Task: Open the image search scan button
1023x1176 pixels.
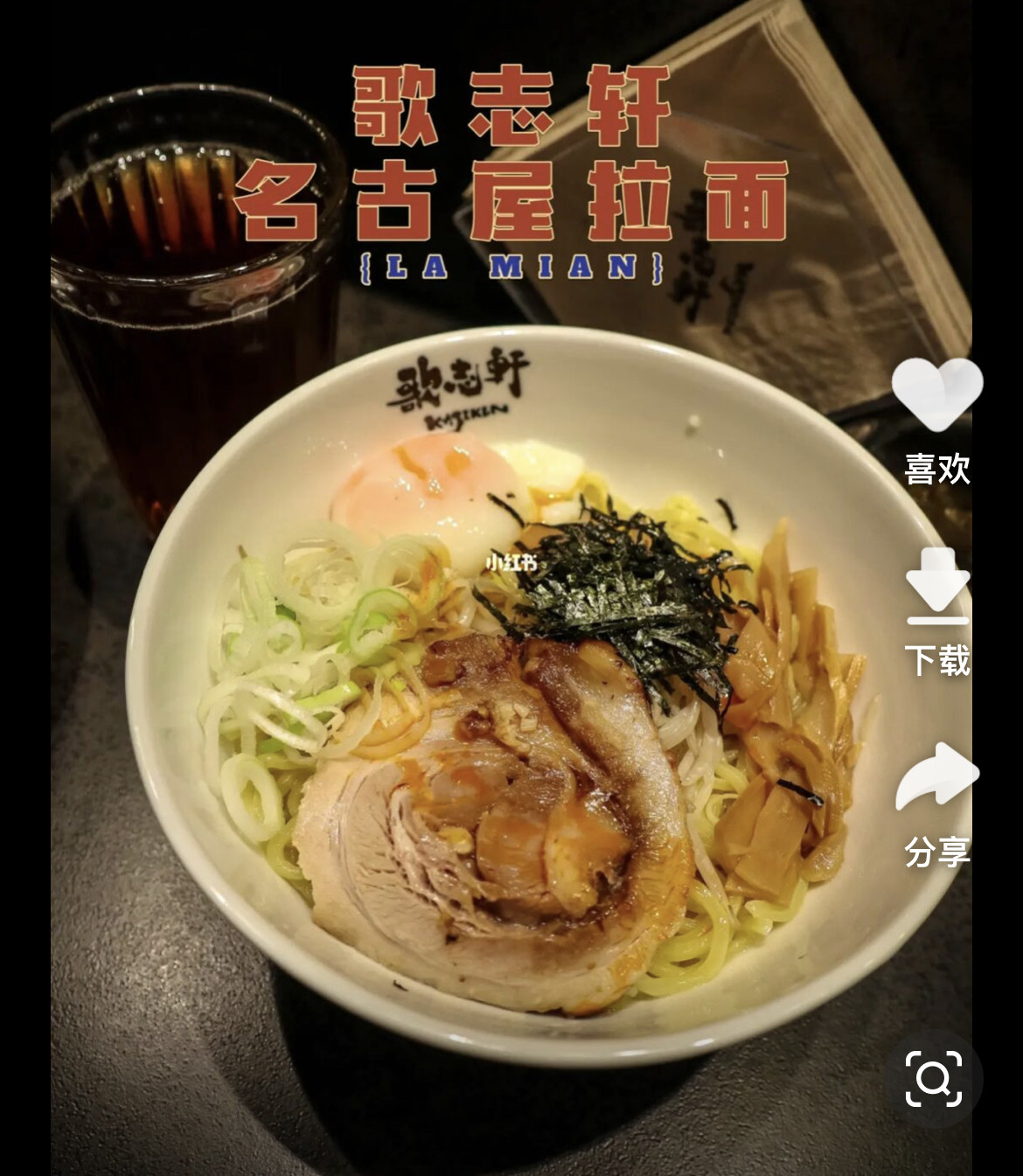Action: tap(934, 1079)
